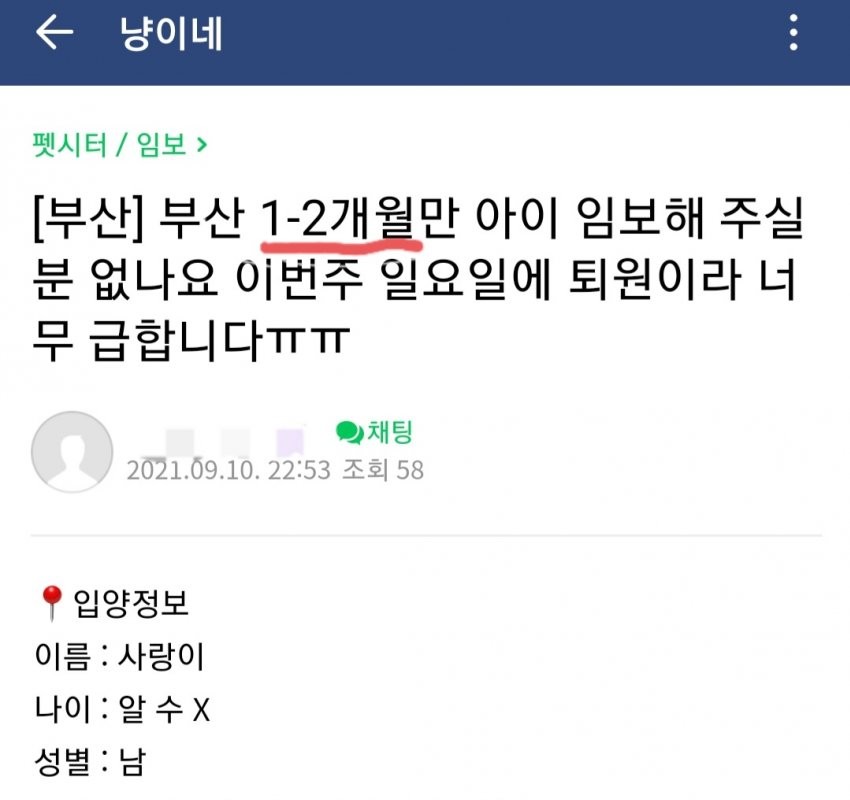The width and height of the screenshot is (850, 800).
Task: Open the three-dot overflow menu
Action: pos(793,34)
